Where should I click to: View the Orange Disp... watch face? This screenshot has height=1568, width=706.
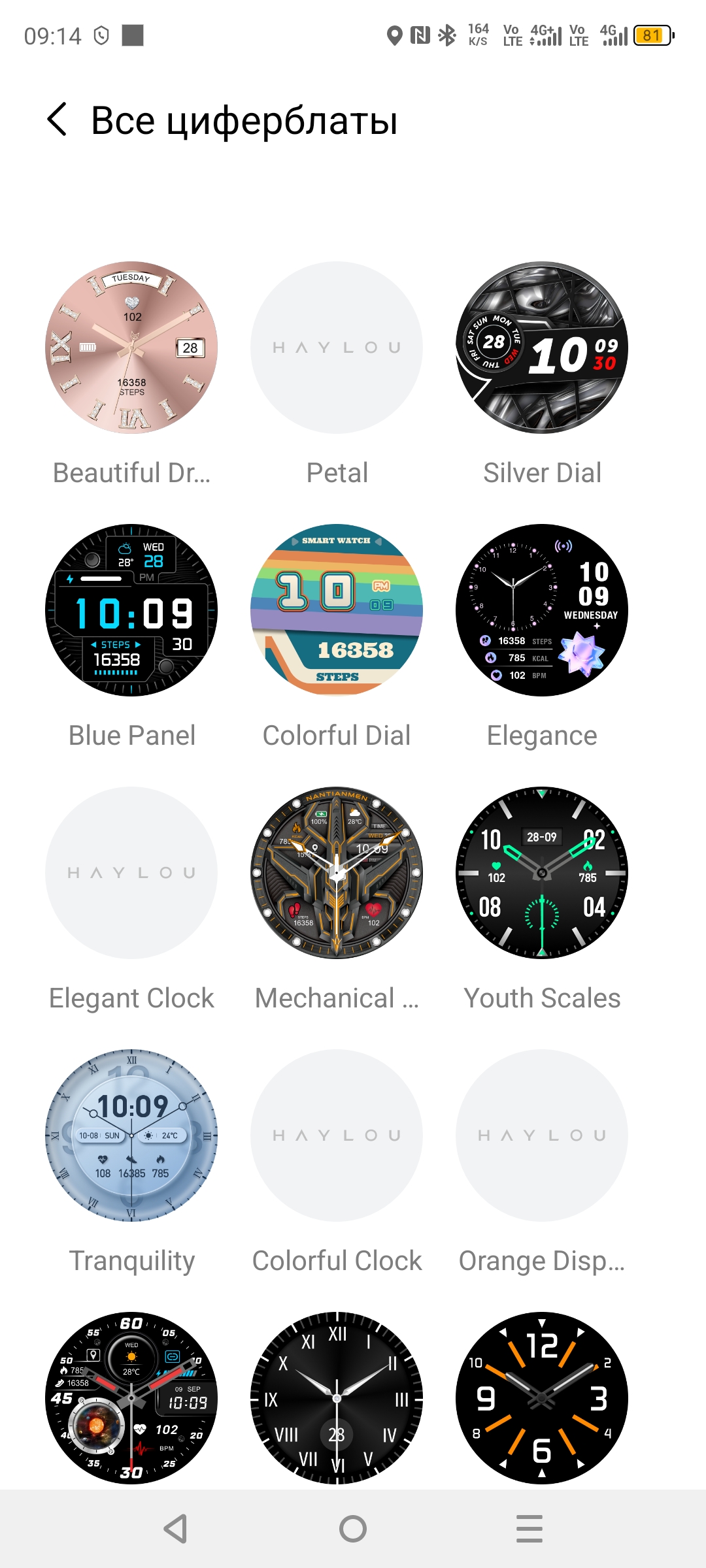click(x=542, y=1135)
